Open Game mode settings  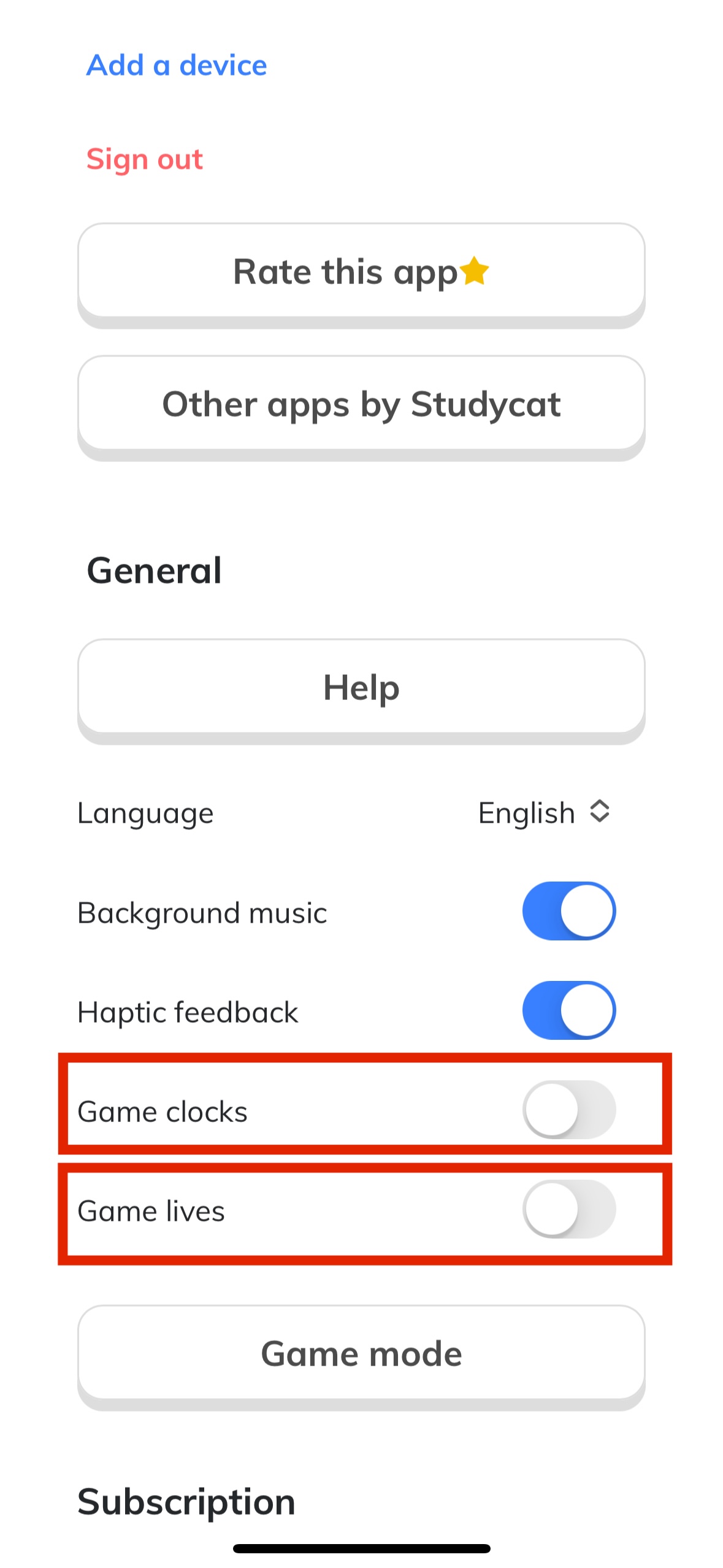click(361, 1357)
